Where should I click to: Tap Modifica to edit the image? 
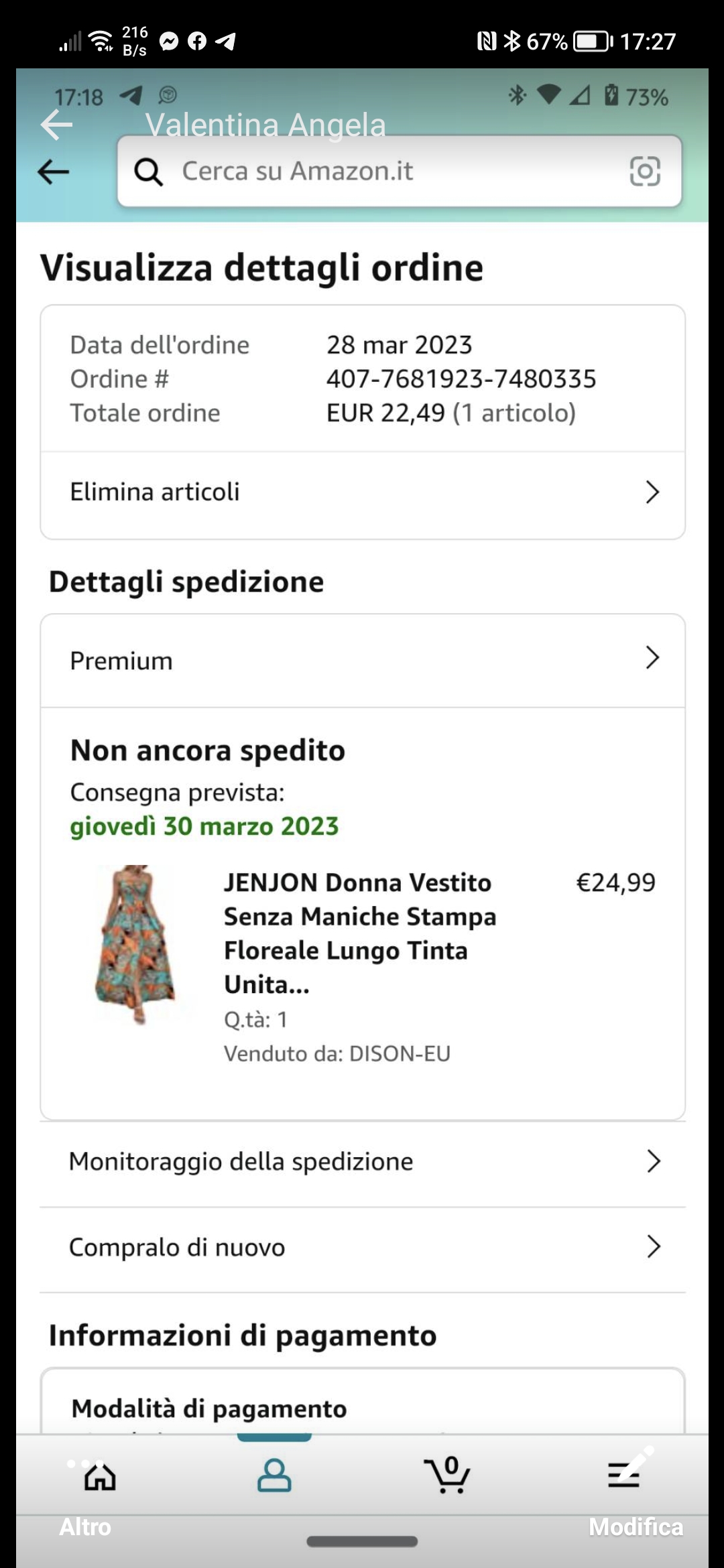pyautogui.click(x=636, y=1527)
